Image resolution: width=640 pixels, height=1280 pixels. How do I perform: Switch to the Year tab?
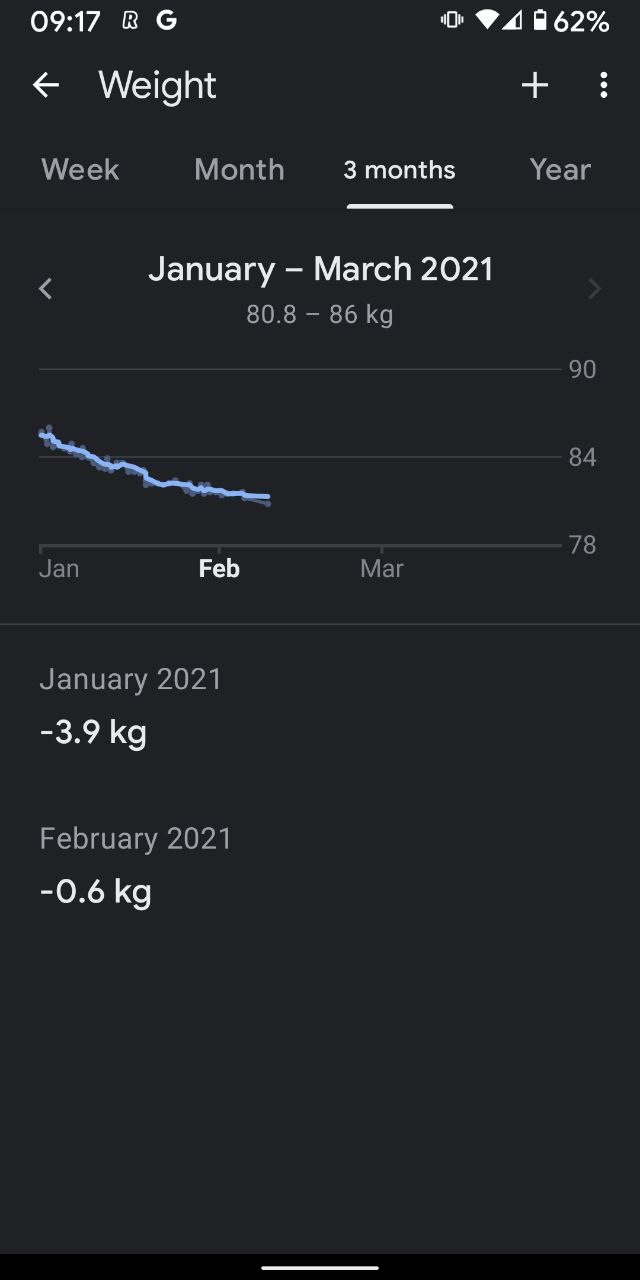[560, 170]
